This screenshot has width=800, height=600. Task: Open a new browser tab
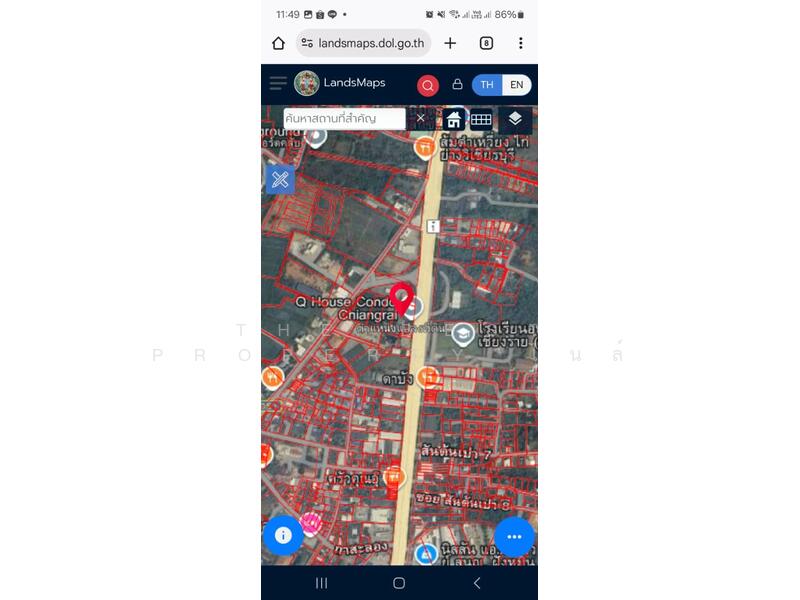[450, 43]
